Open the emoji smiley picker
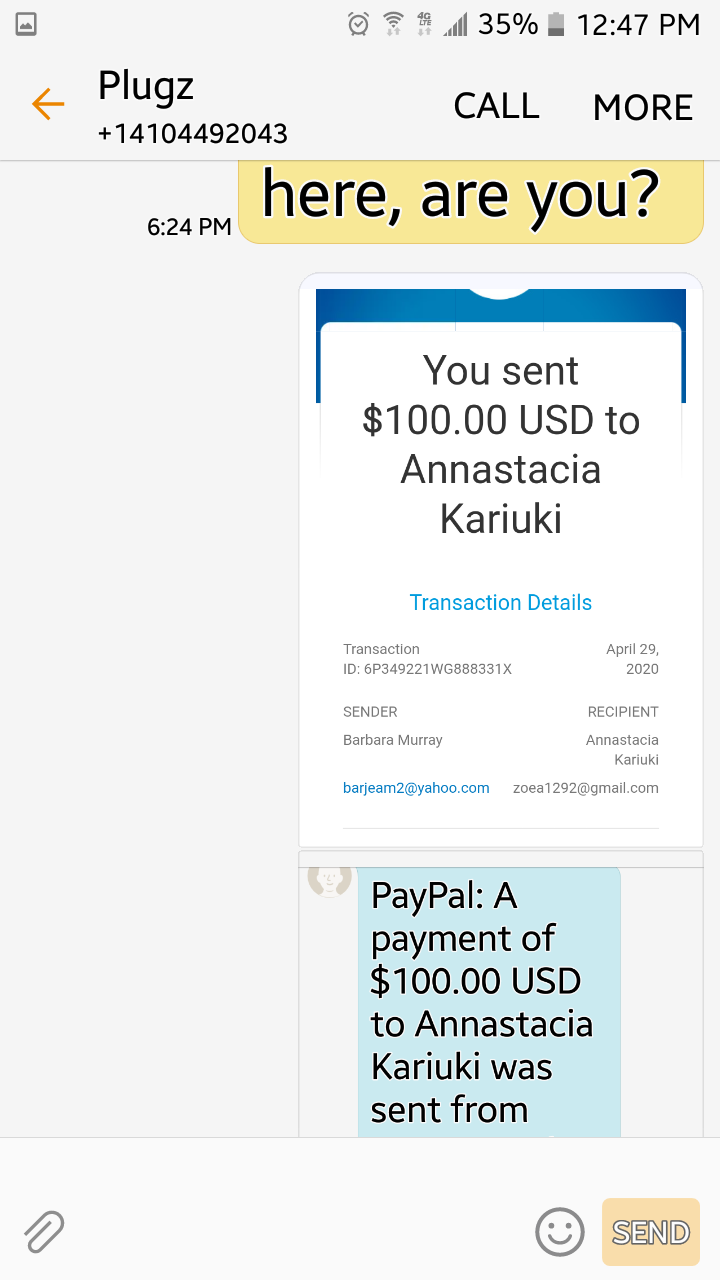The image size is (720, 1280). click(560, 1232)
